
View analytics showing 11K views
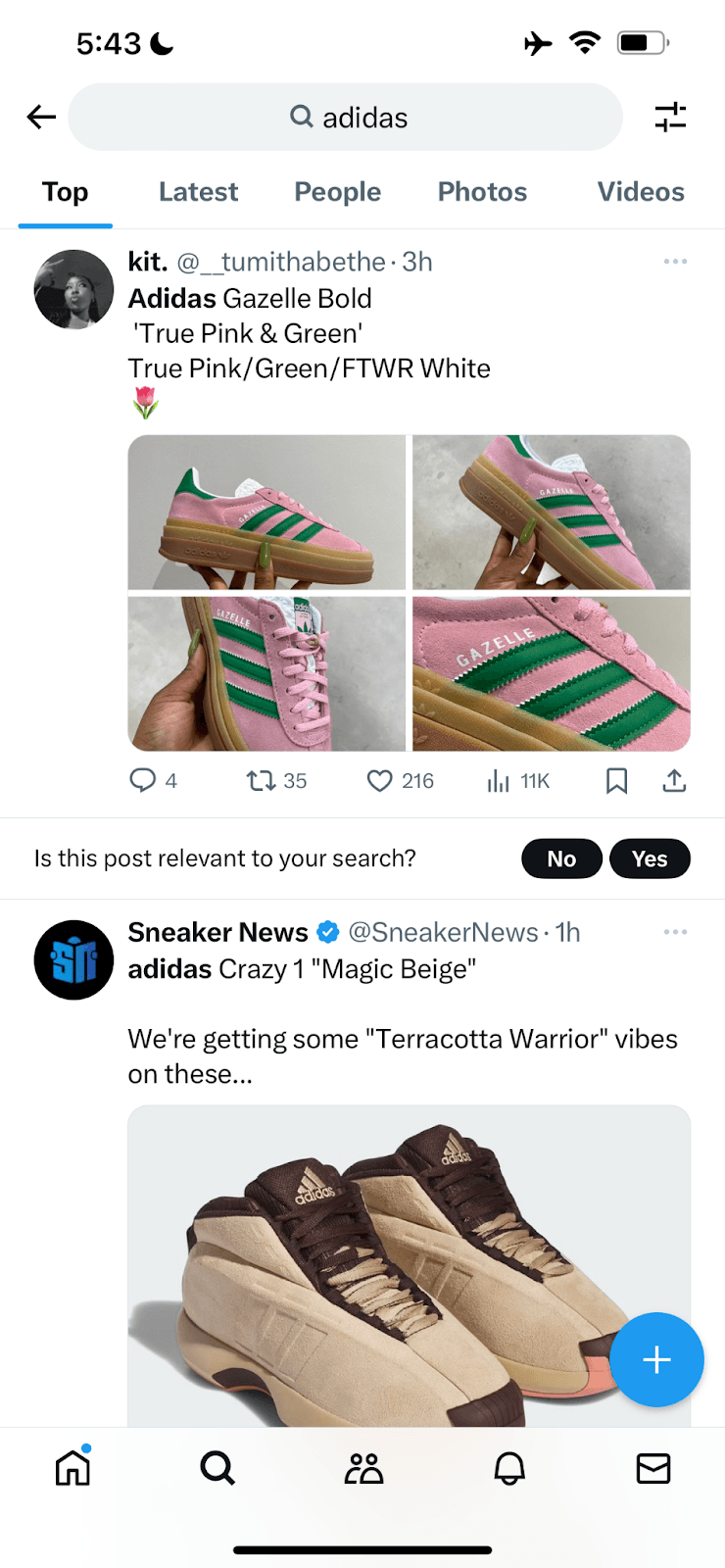[500, 781]
